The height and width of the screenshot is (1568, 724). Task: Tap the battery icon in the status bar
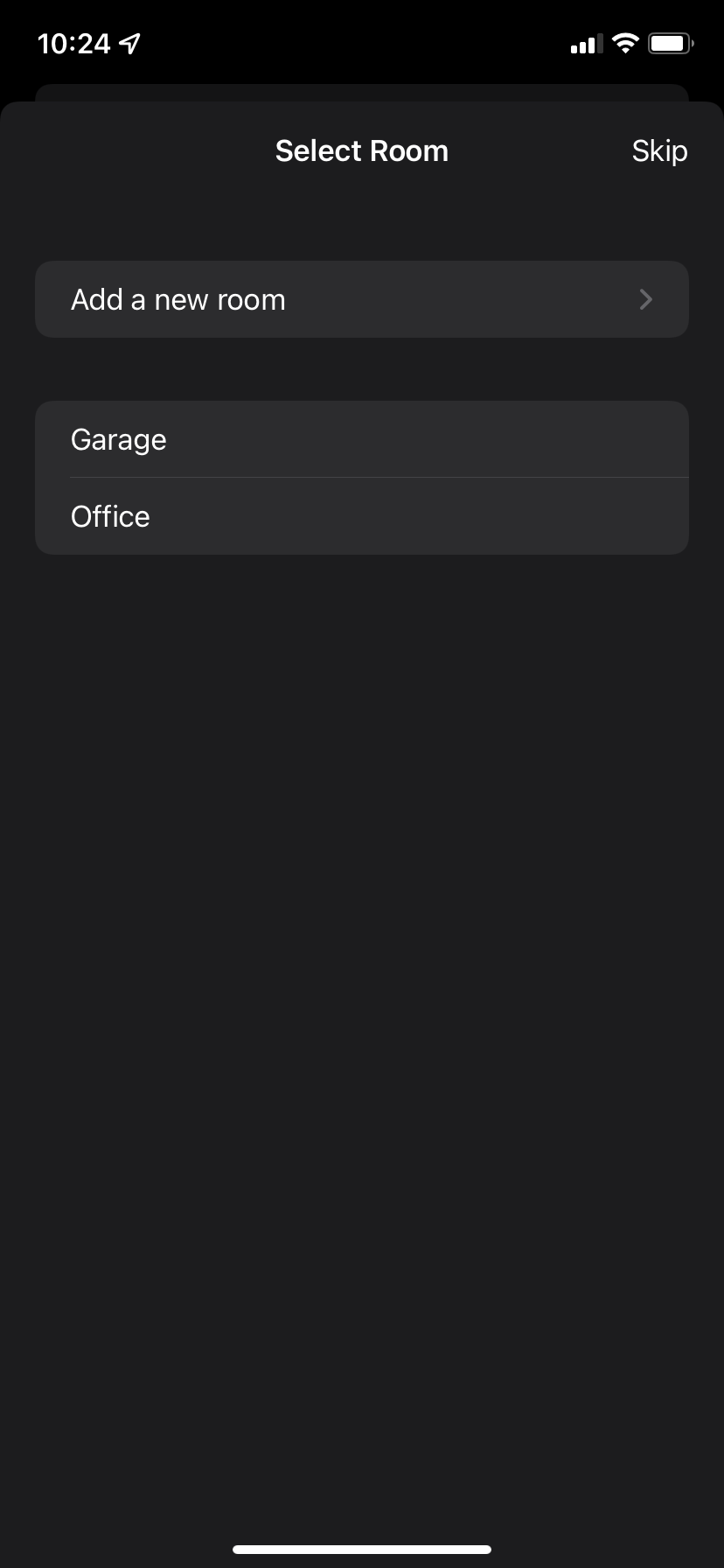pyautogui.click(x=670, y=42)
